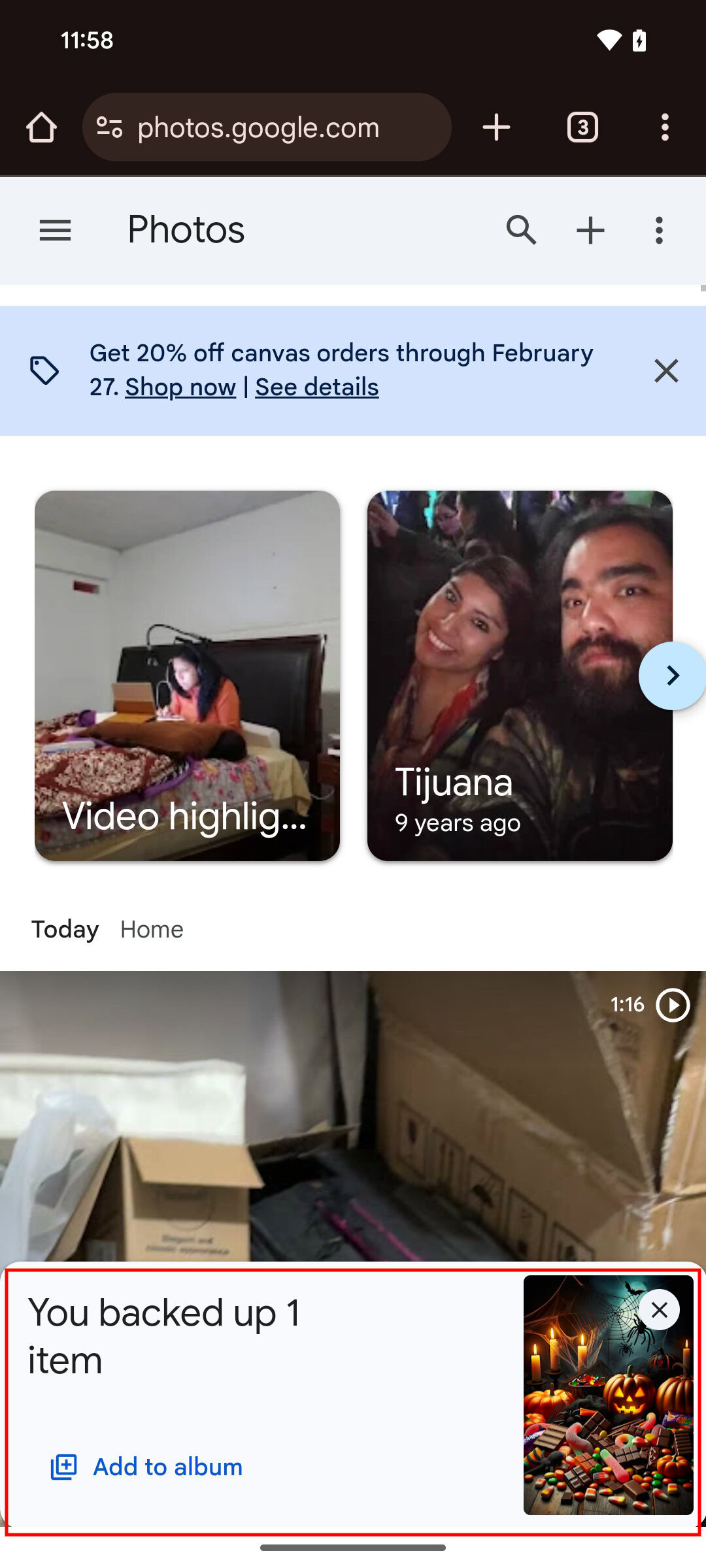This screenshot has height=1568, width=706.
Task: Search your photos
Action: tap(521, 231)
